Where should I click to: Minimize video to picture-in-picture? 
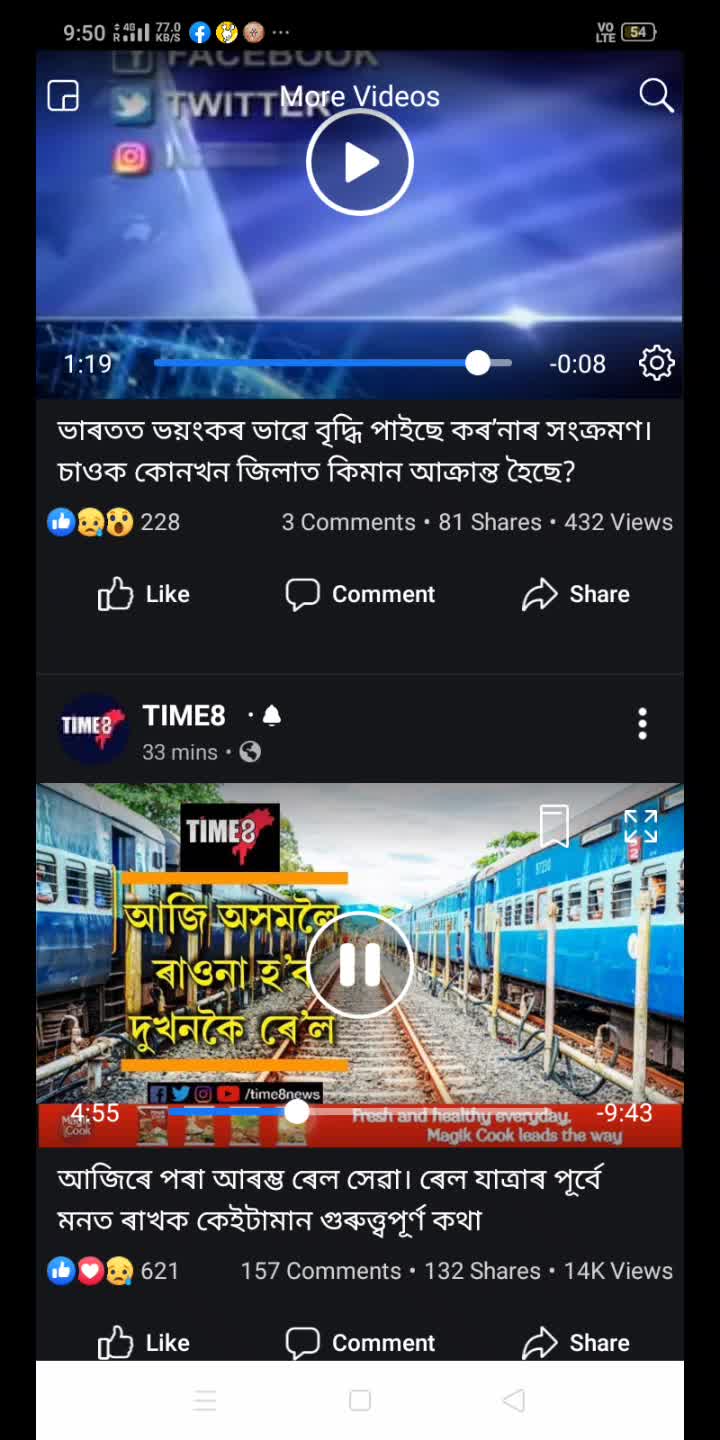63,96
